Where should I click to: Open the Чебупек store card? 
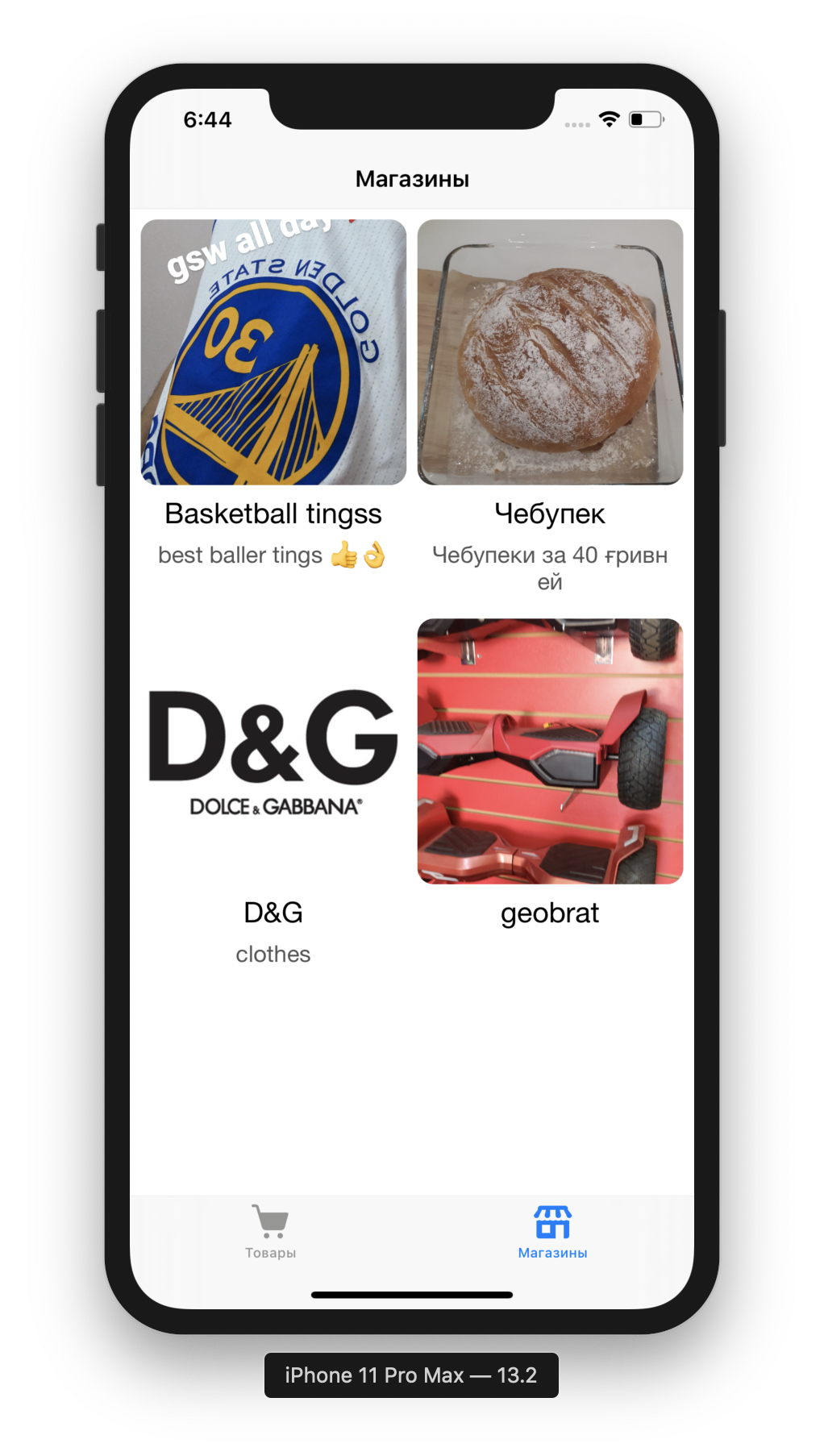(x=550, y=352)
